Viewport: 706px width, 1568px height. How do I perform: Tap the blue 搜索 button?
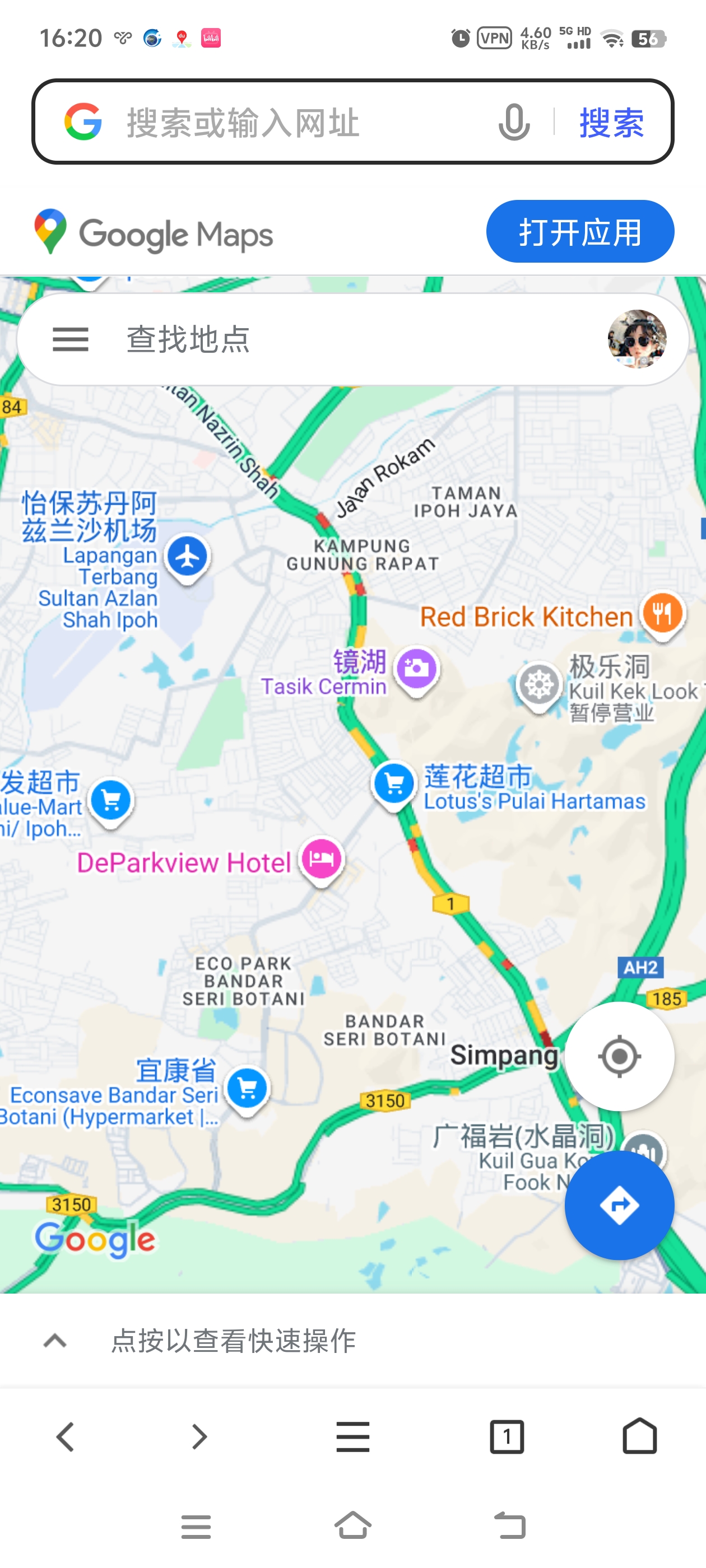tap(611, 122)
